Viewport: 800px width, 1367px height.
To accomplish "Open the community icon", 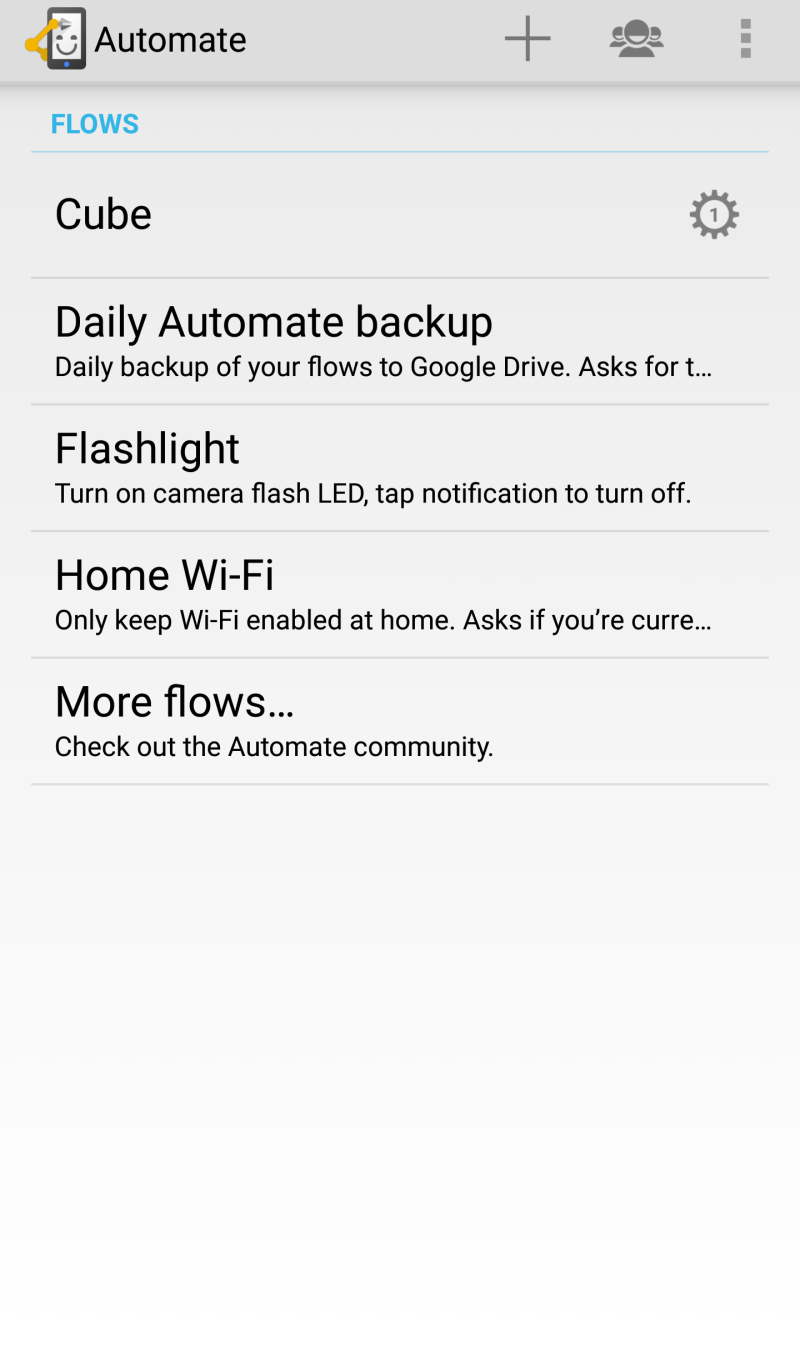I will click(x=636, y=39).
